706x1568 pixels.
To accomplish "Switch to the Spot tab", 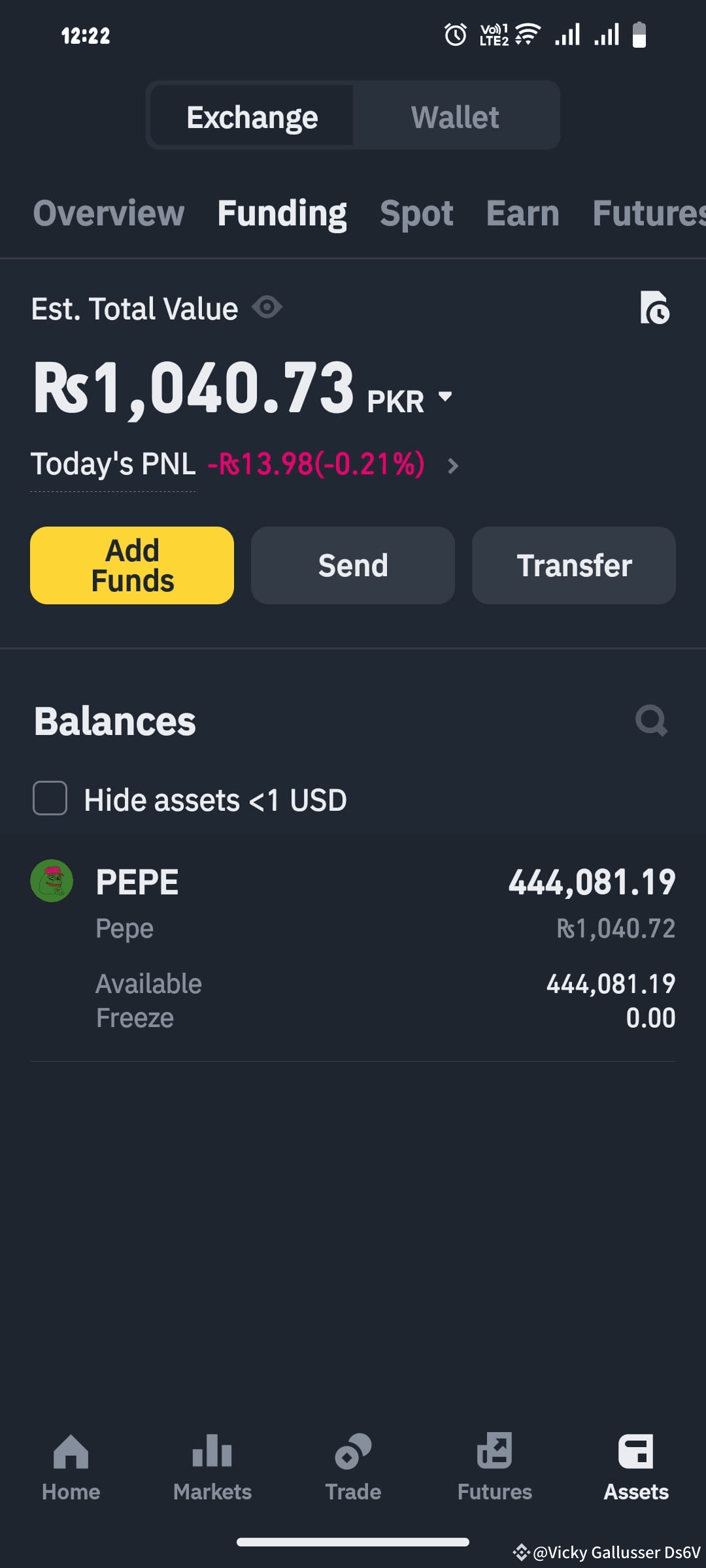I will [416, 213].
